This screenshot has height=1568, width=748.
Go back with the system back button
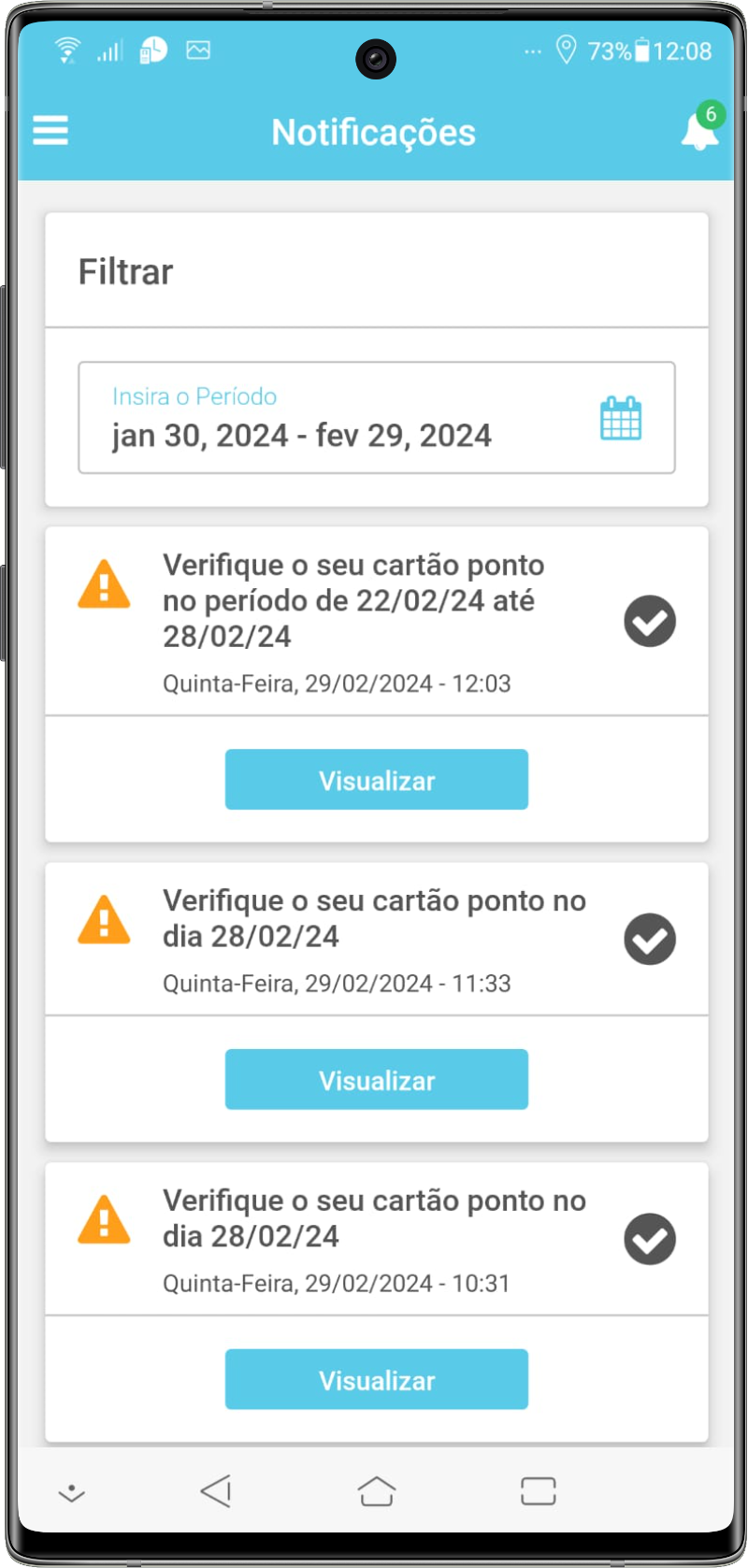click(216, 1490)
